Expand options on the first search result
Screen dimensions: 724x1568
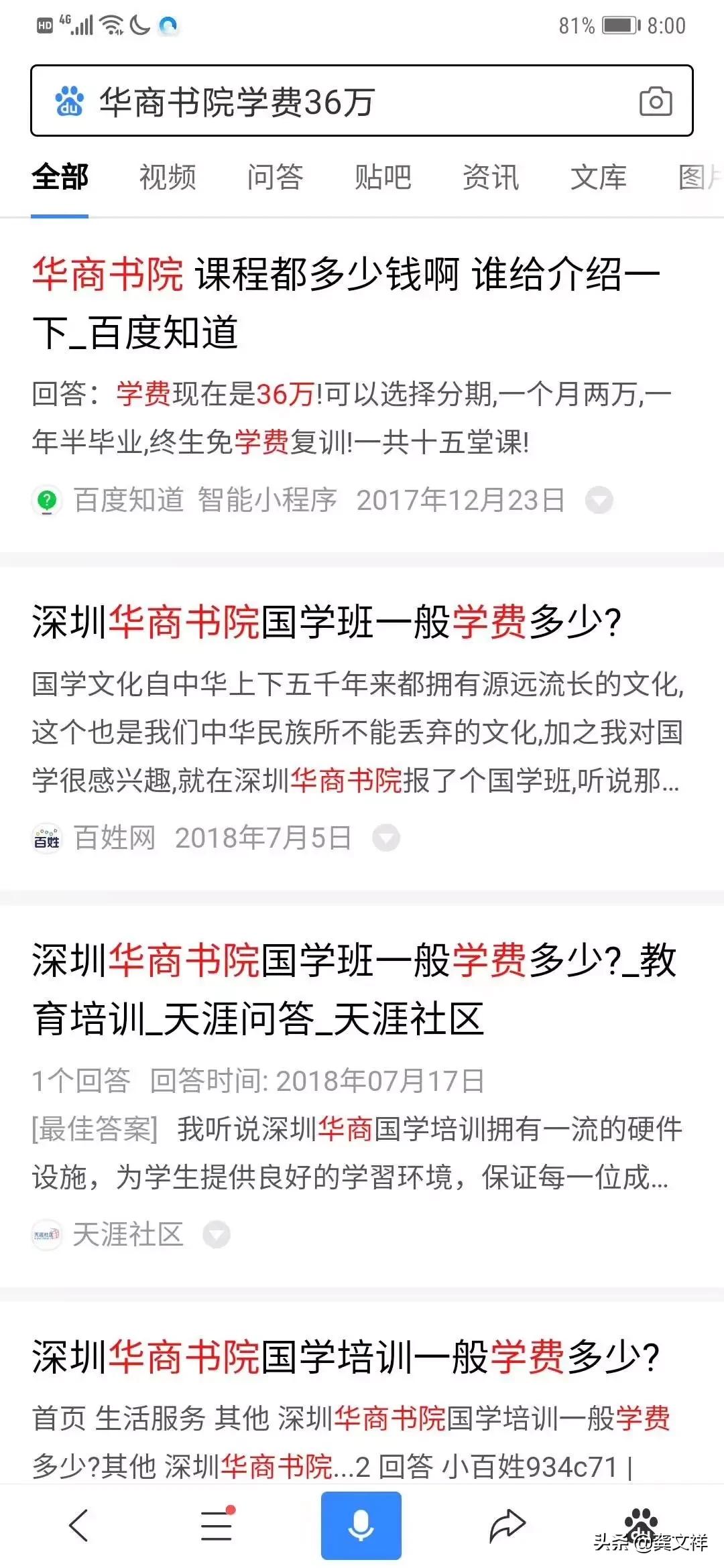pyautogui.click(x=599, y=500)
